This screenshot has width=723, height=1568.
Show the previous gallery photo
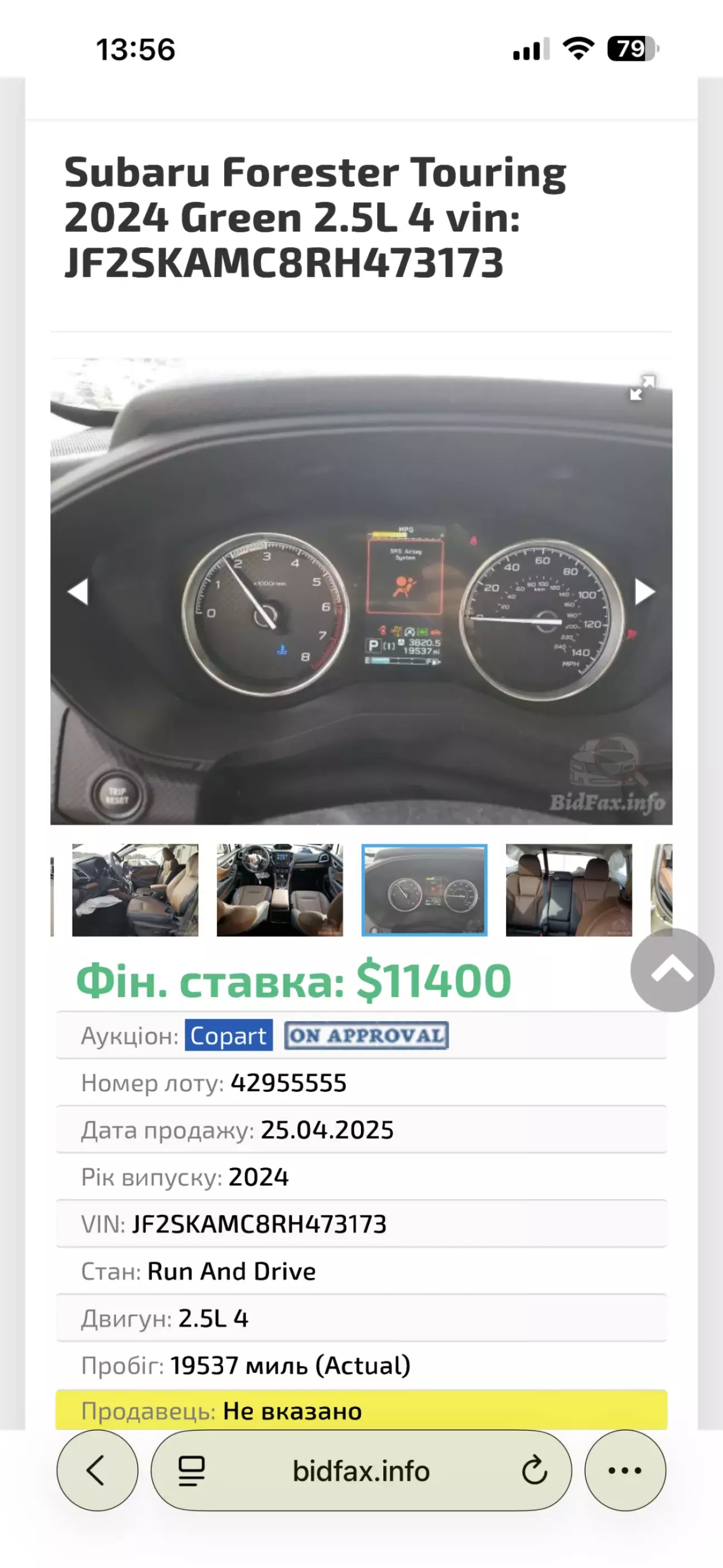78,592
